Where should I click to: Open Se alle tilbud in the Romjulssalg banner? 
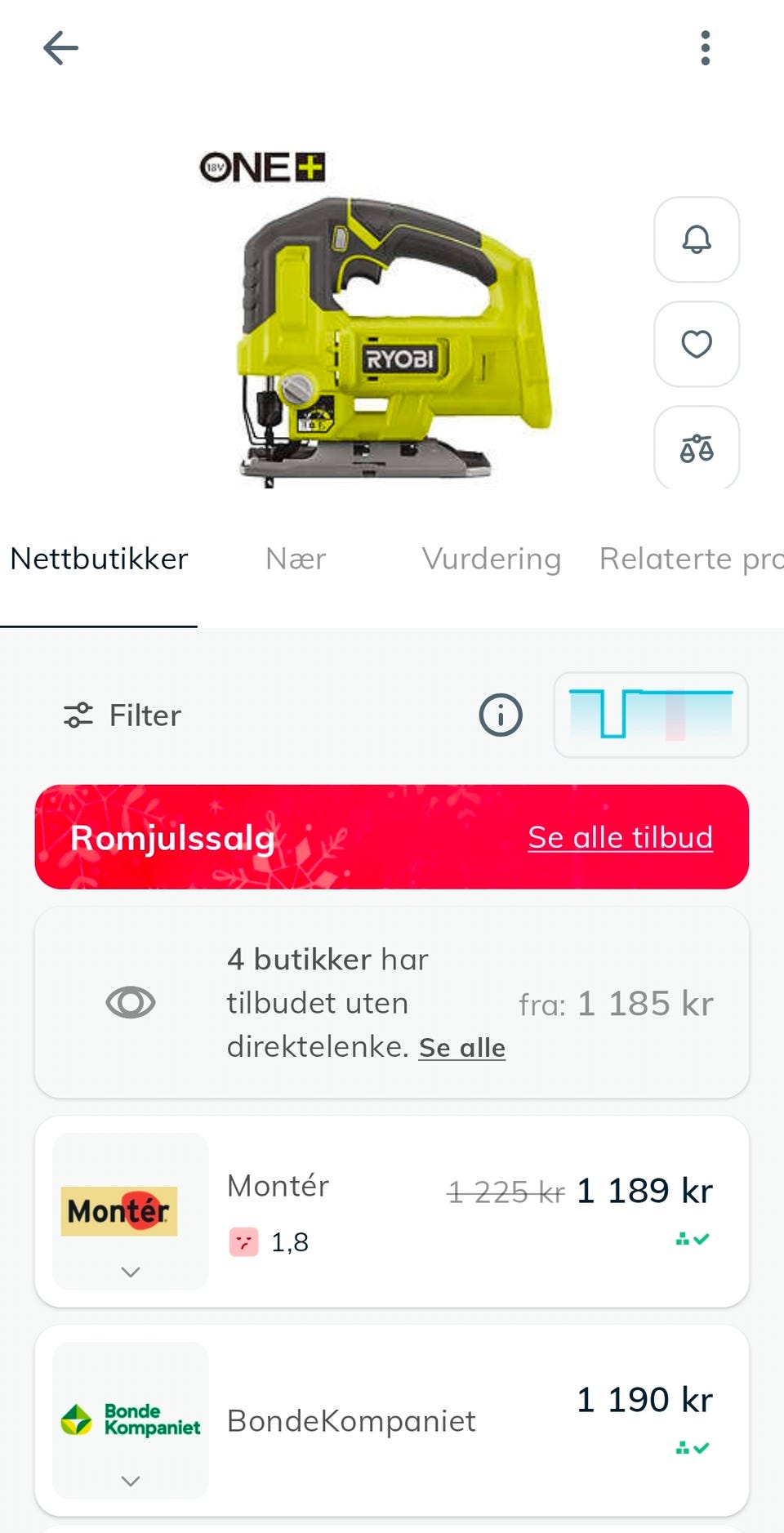click(x=620, y=836)
